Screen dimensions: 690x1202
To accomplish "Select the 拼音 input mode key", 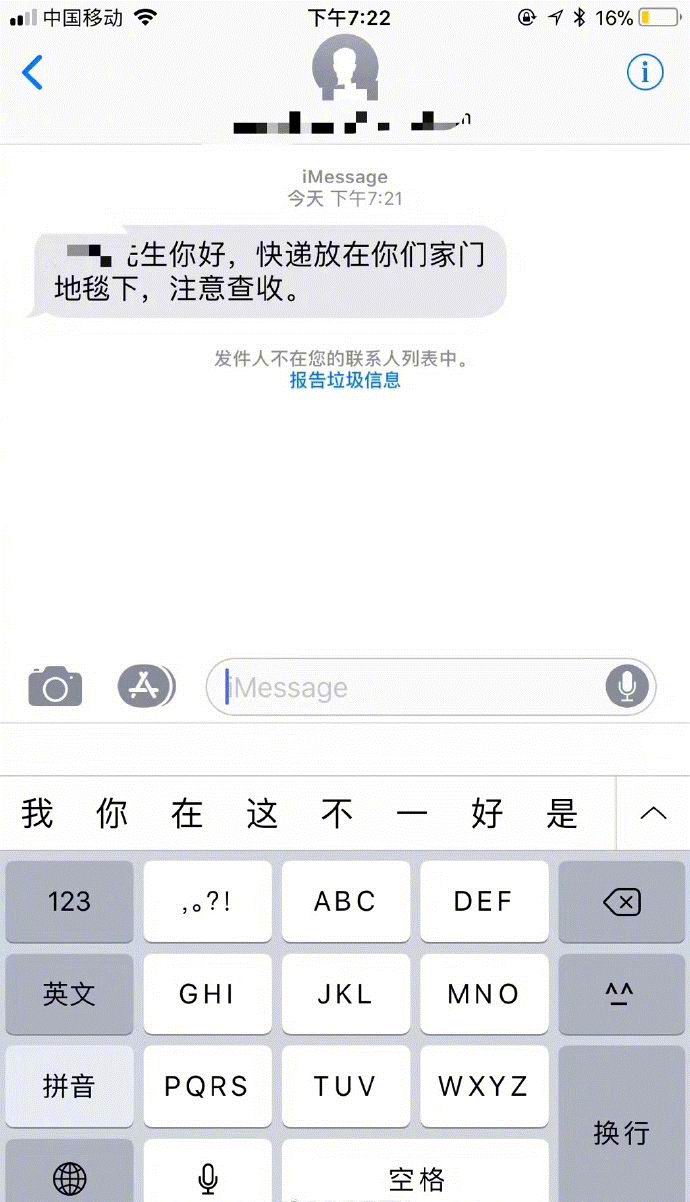I will 69,1086.
